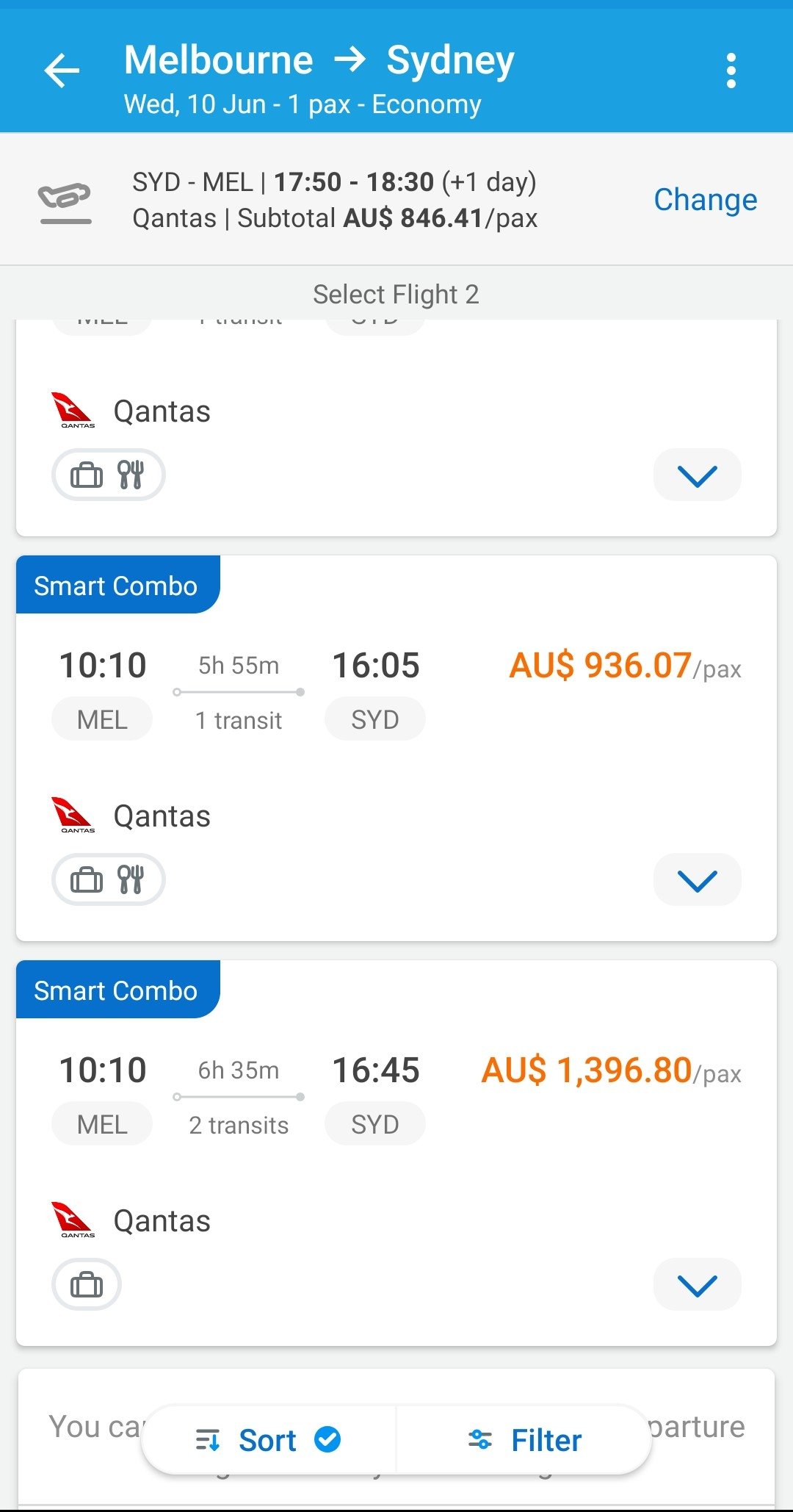This screenshot has width=793, height=1512.
Task: Open the Sort options
Action: click(269, 1440)
